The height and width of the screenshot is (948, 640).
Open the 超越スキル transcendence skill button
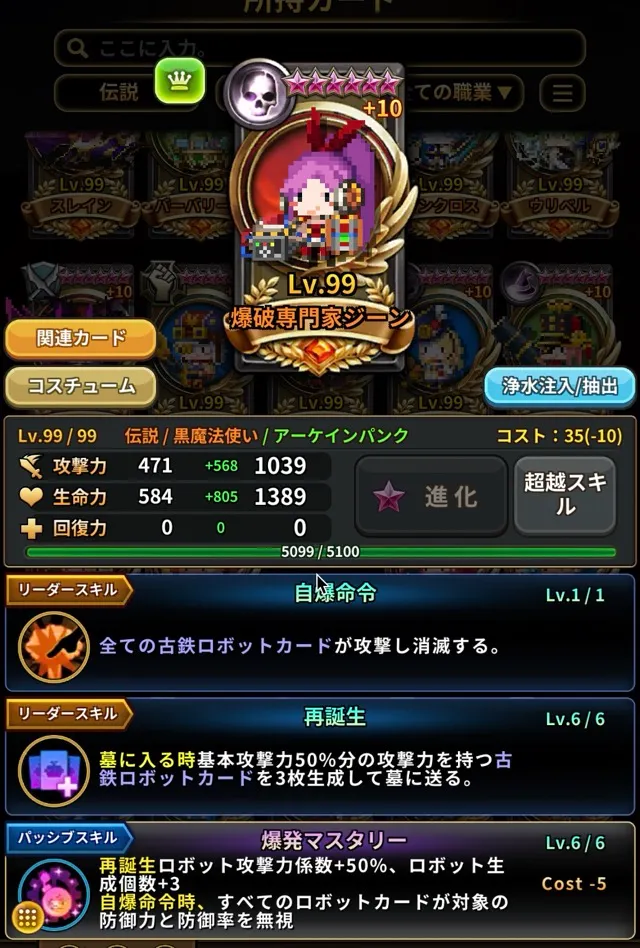point(565,495)
